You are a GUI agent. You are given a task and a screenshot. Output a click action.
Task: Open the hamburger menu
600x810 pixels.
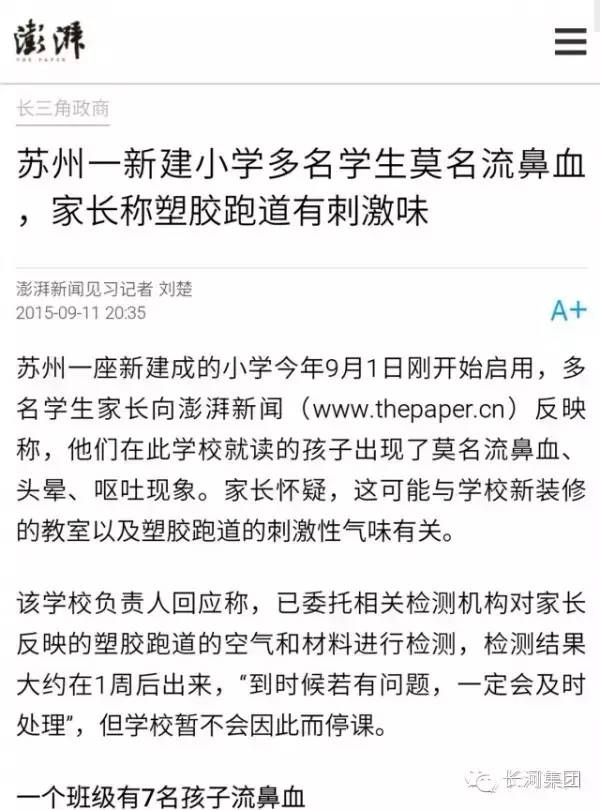(570, 41)
